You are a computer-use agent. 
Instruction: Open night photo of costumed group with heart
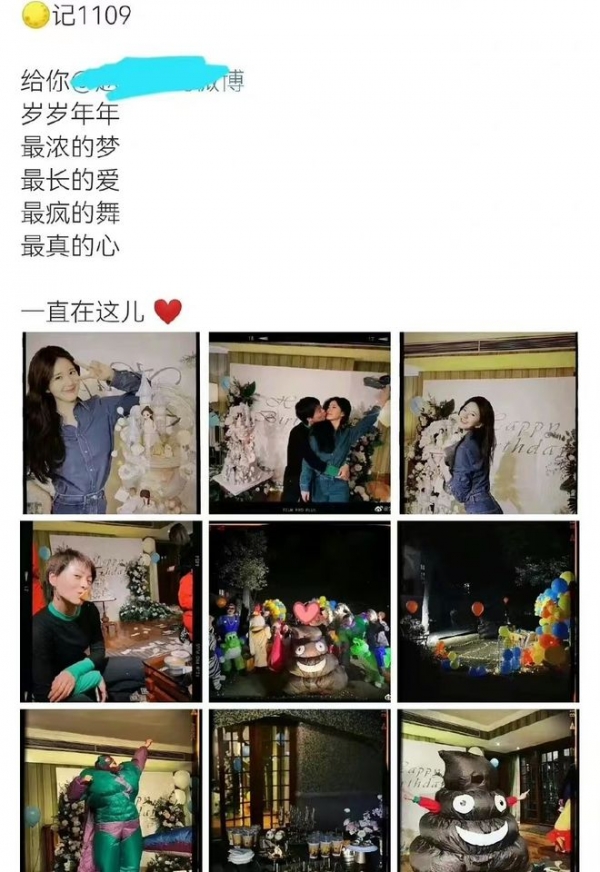[x=299, y=610]
